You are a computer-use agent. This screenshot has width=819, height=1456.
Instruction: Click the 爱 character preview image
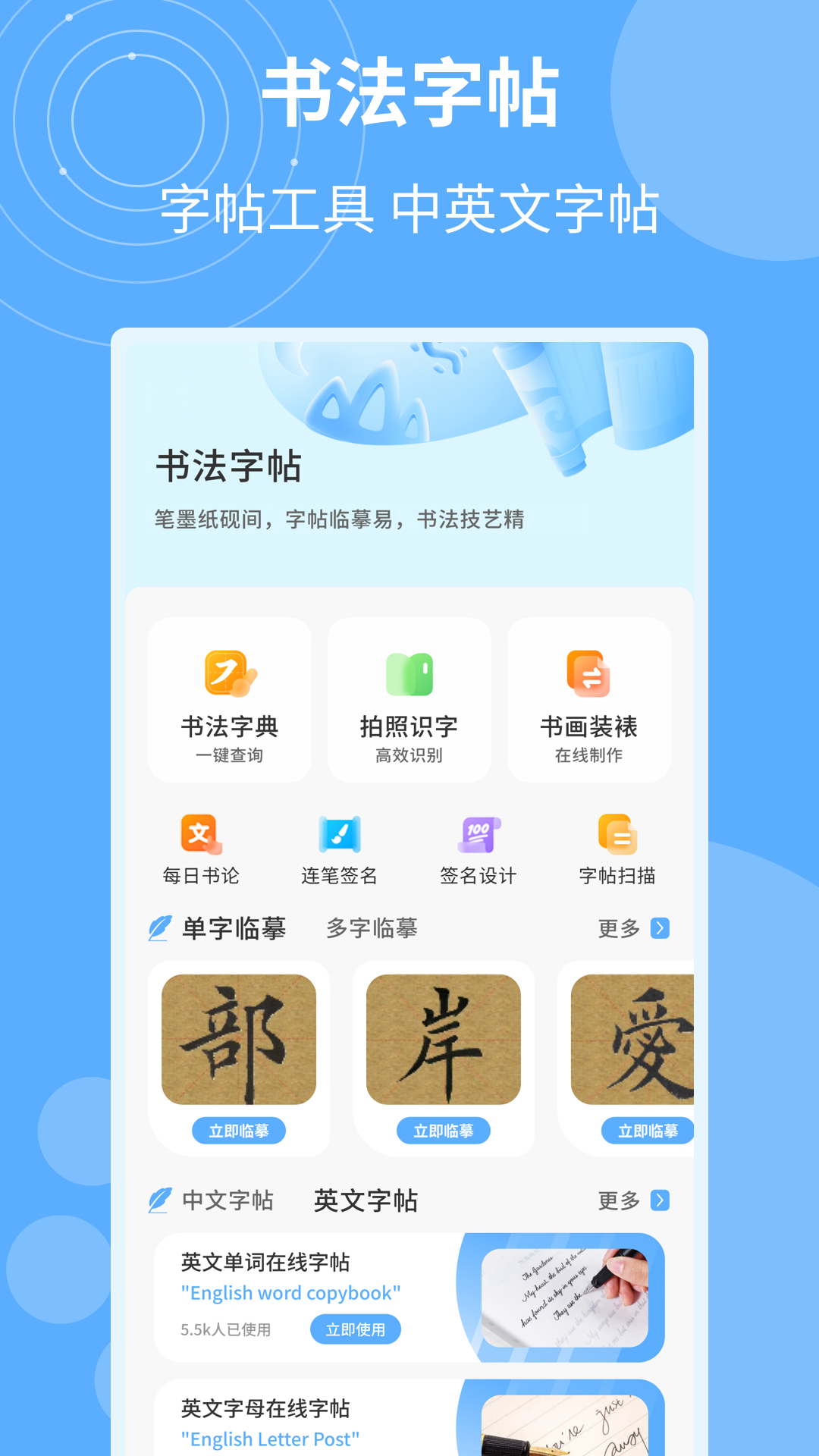[x=648, y=1040]
